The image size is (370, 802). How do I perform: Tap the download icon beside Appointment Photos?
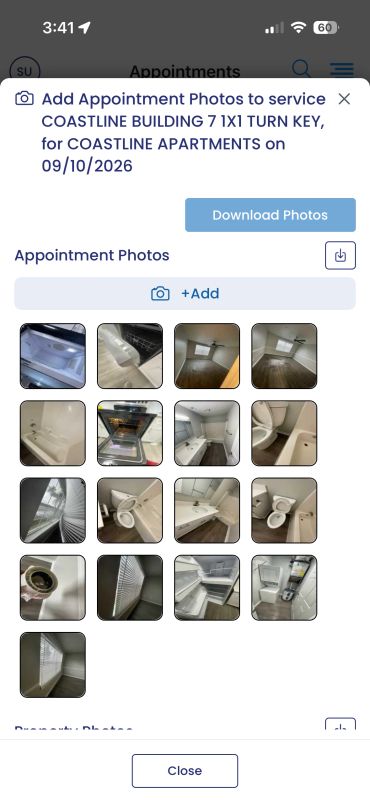coord(340,255)
